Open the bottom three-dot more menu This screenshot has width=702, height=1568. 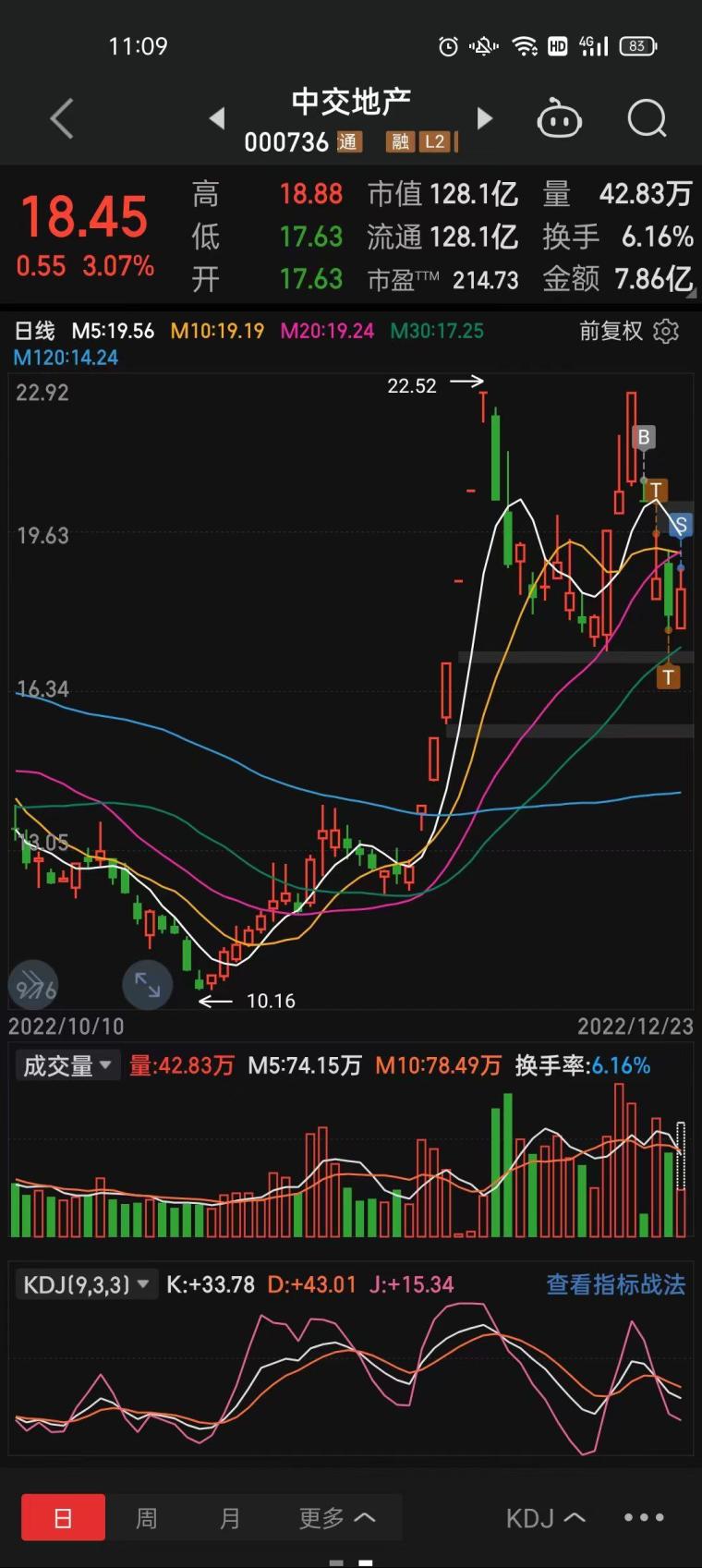(x=644, y=1517)
